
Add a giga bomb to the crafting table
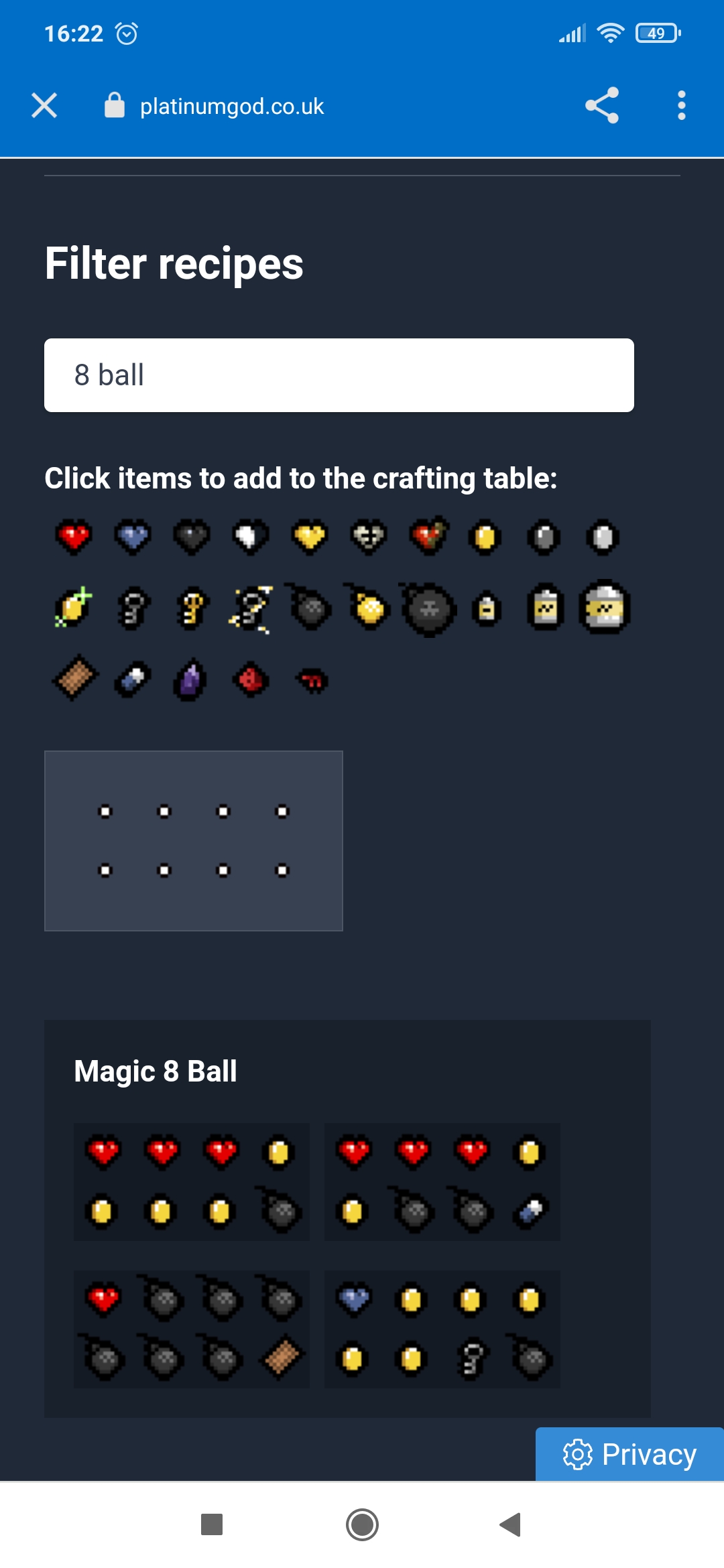click(x=428, y=609)
